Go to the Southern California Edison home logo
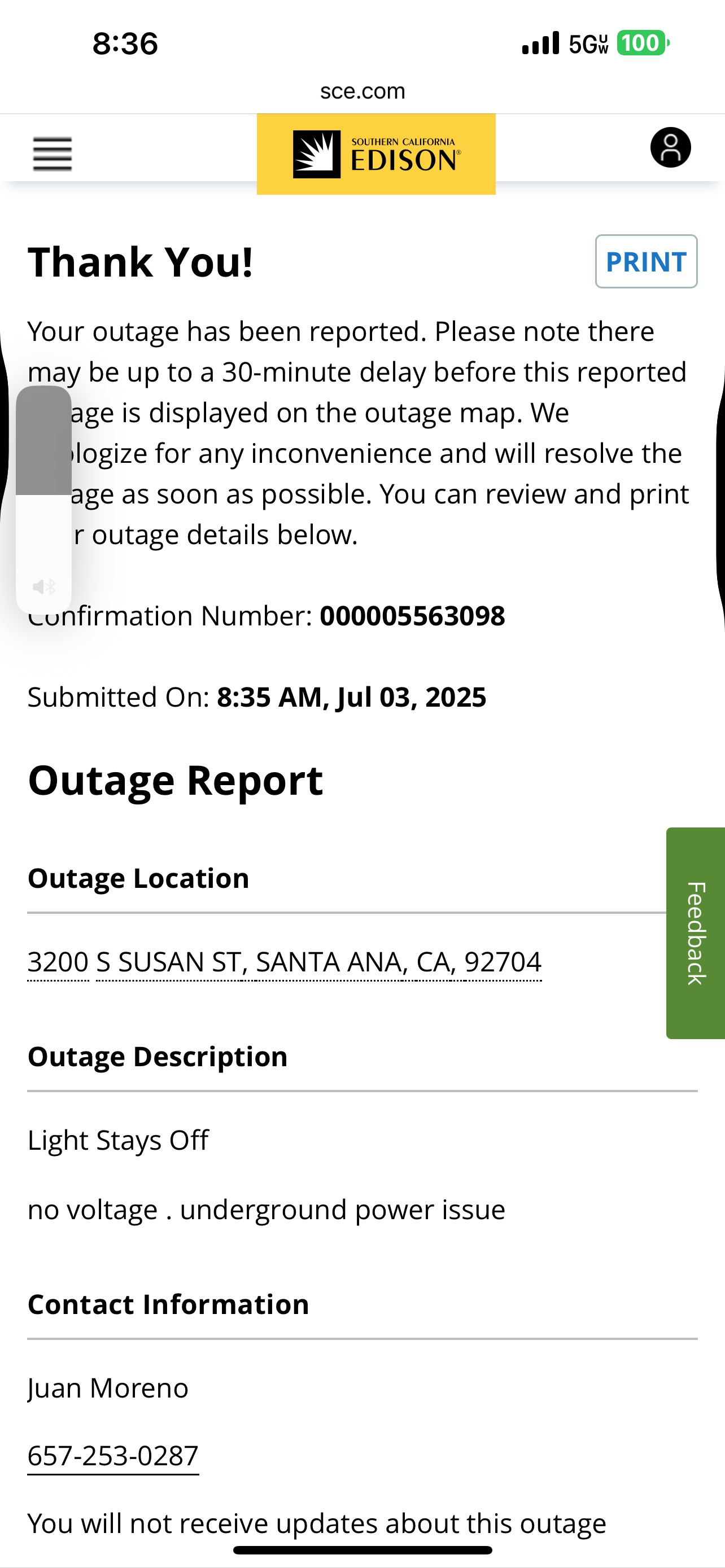Image resolution: width=725 pixels, height=1568 pixels. click(376, 154)
